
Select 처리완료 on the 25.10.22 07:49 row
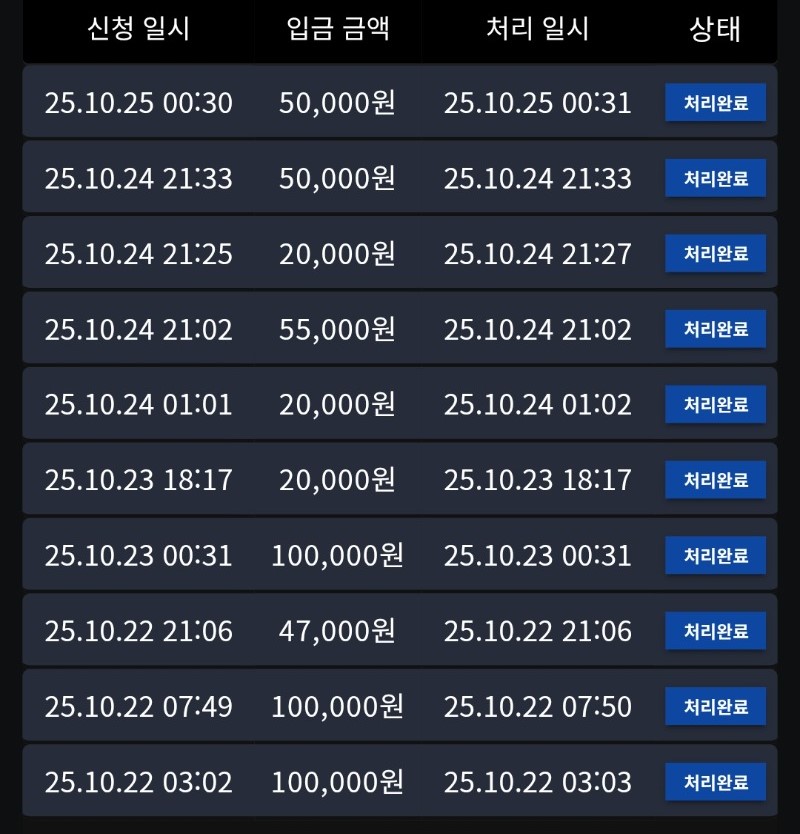pos(715,706)
